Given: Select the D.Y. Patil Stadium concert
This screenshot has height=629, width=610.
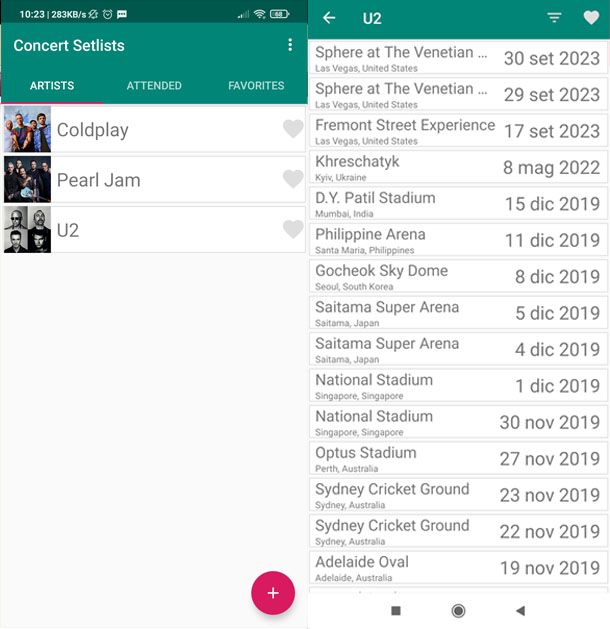Looking at the screenshot, I should [458, 204].
